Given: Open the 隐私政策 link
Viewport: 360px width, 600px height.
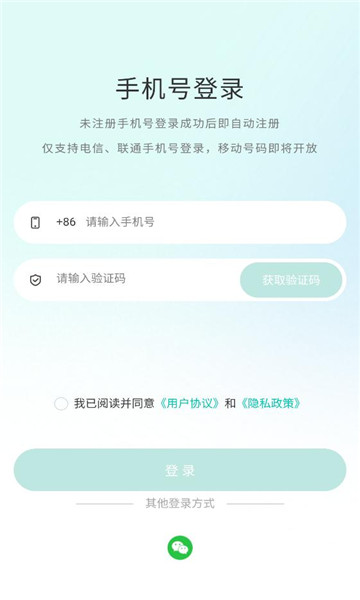Looking at the screenshot, I should point(270,403).
